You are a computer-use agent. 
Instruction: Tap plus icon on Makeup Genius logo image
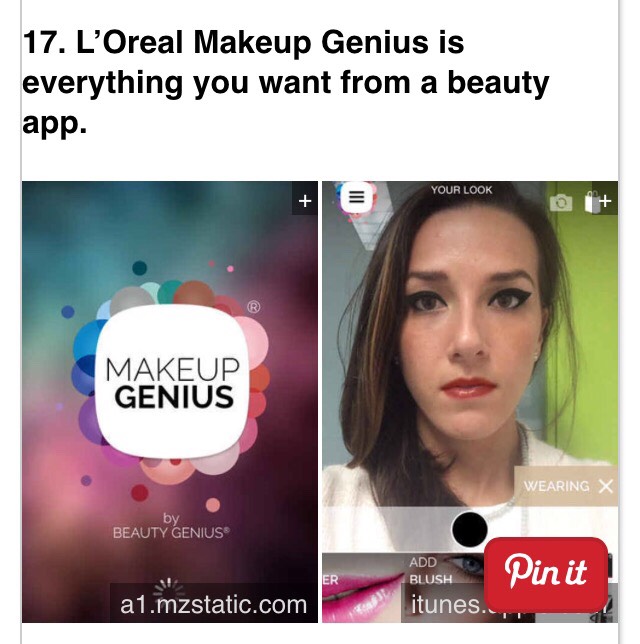point(305,201)
